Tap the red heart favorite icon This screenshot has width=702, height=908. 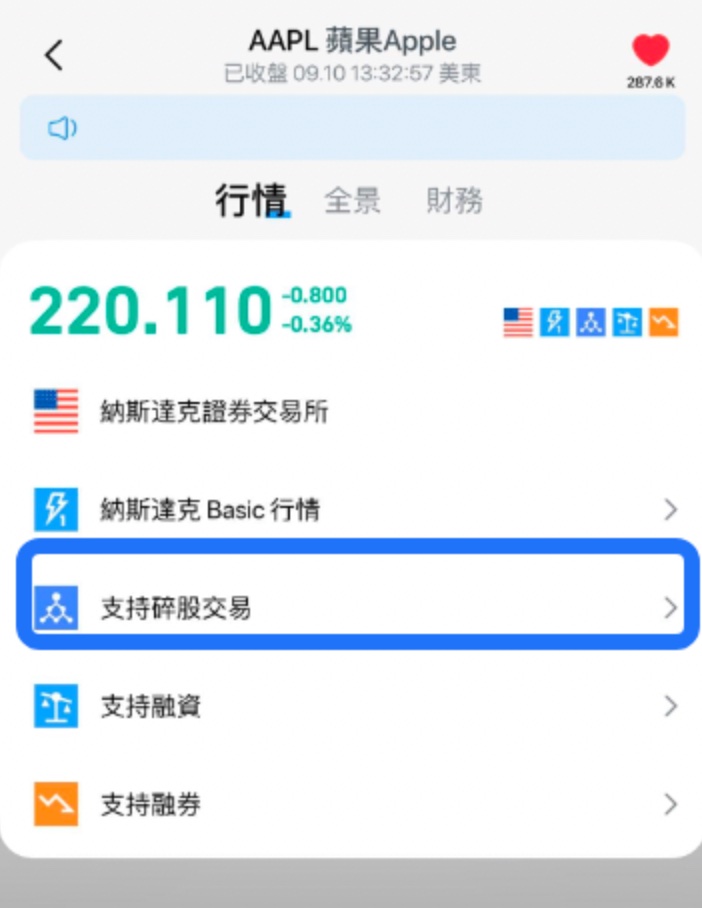pyautogui.click(x=650, y=52)
